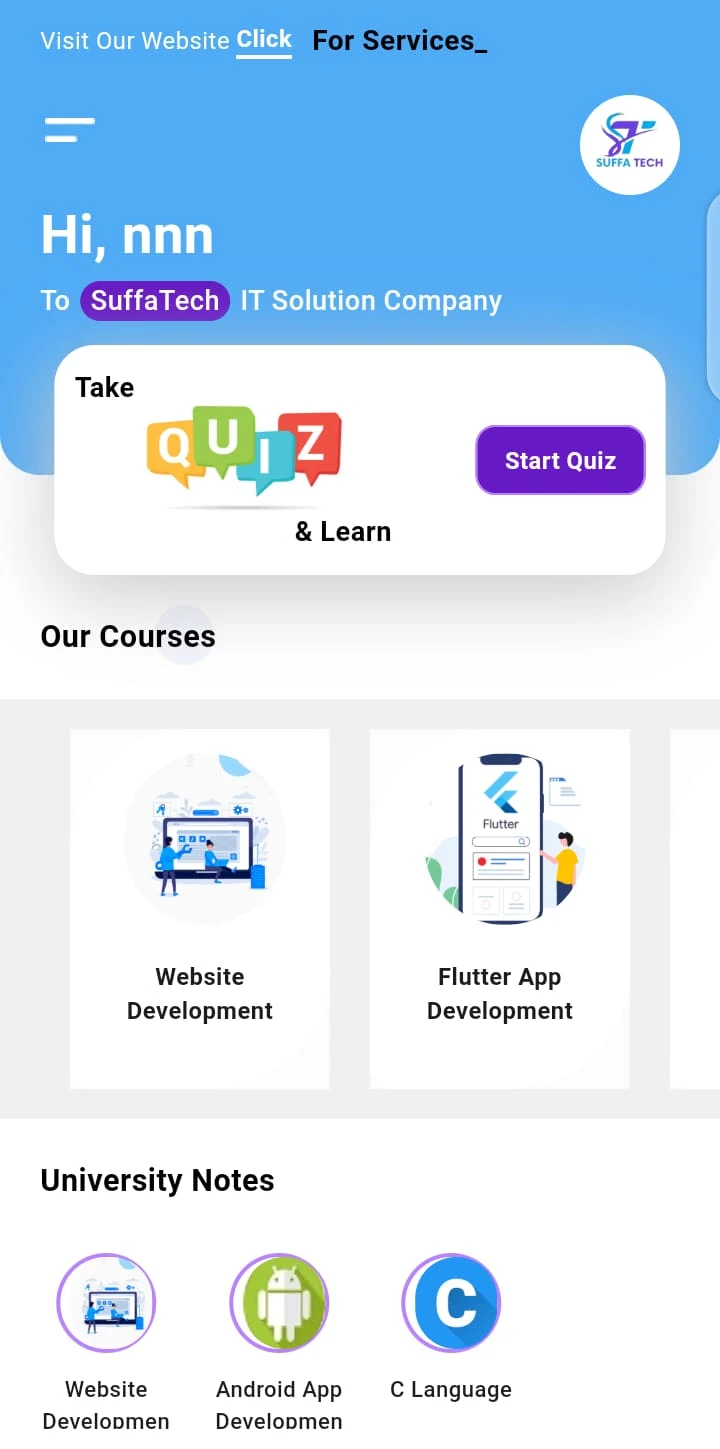Tap the Suffa Tech profile avatar
720x1449 pixels.
click(630, 145)
